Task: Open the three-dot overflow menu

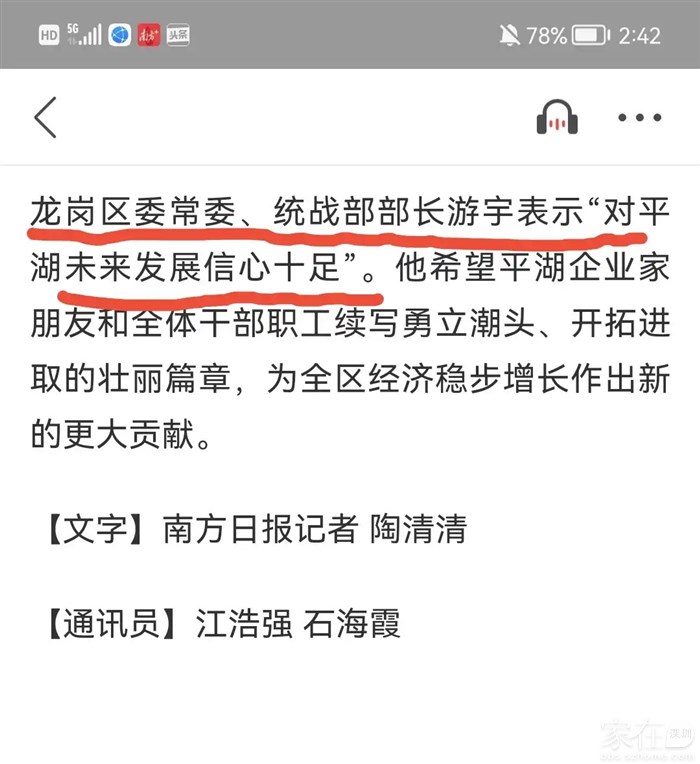Action: (640, 118)
